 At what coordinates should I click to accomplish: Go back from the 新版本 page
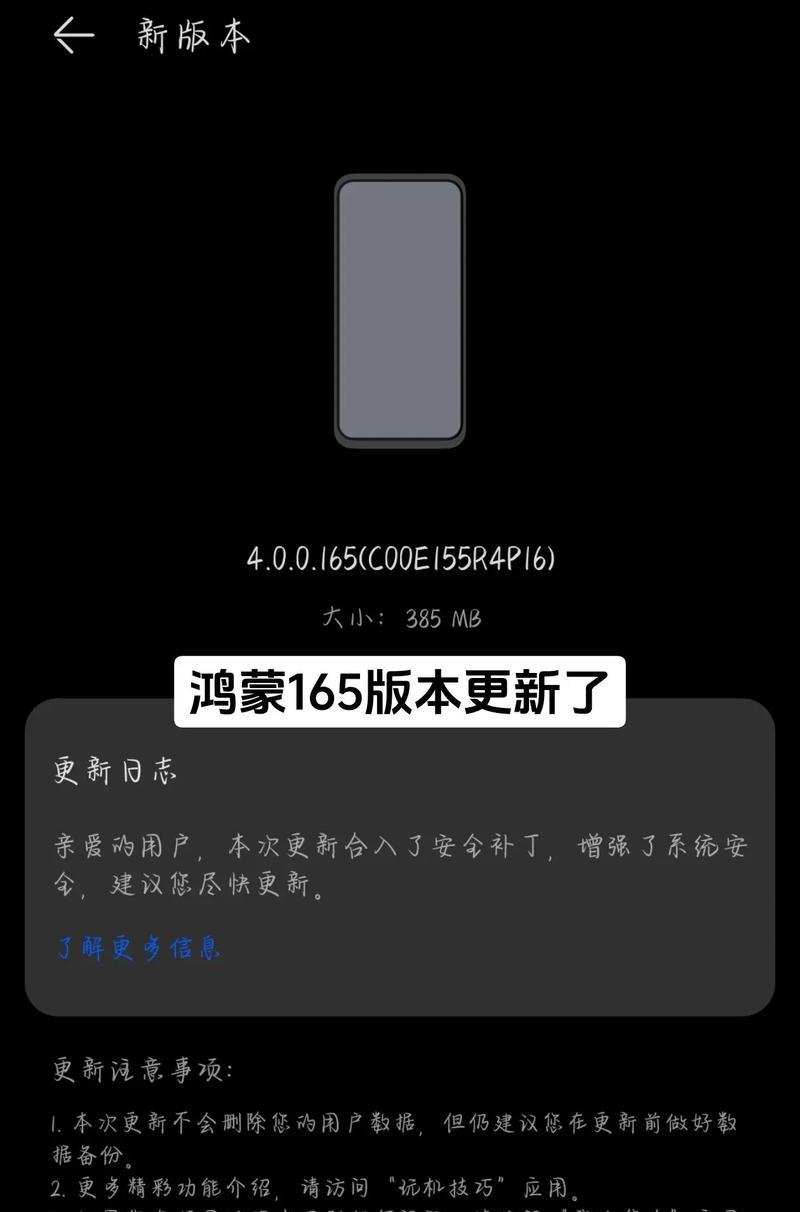click(x=73, y=36)
